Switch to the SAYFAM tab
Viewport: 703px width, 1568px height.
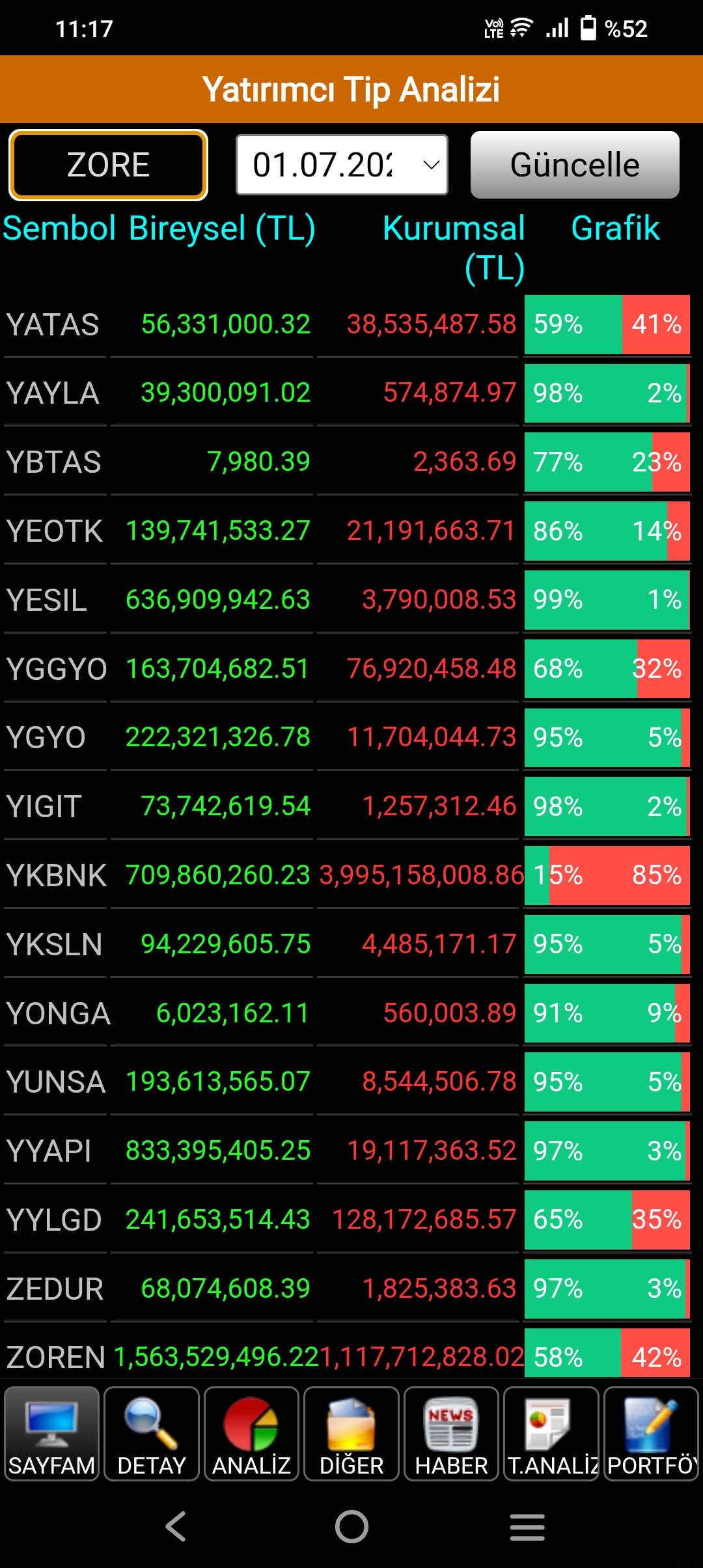52,1434
